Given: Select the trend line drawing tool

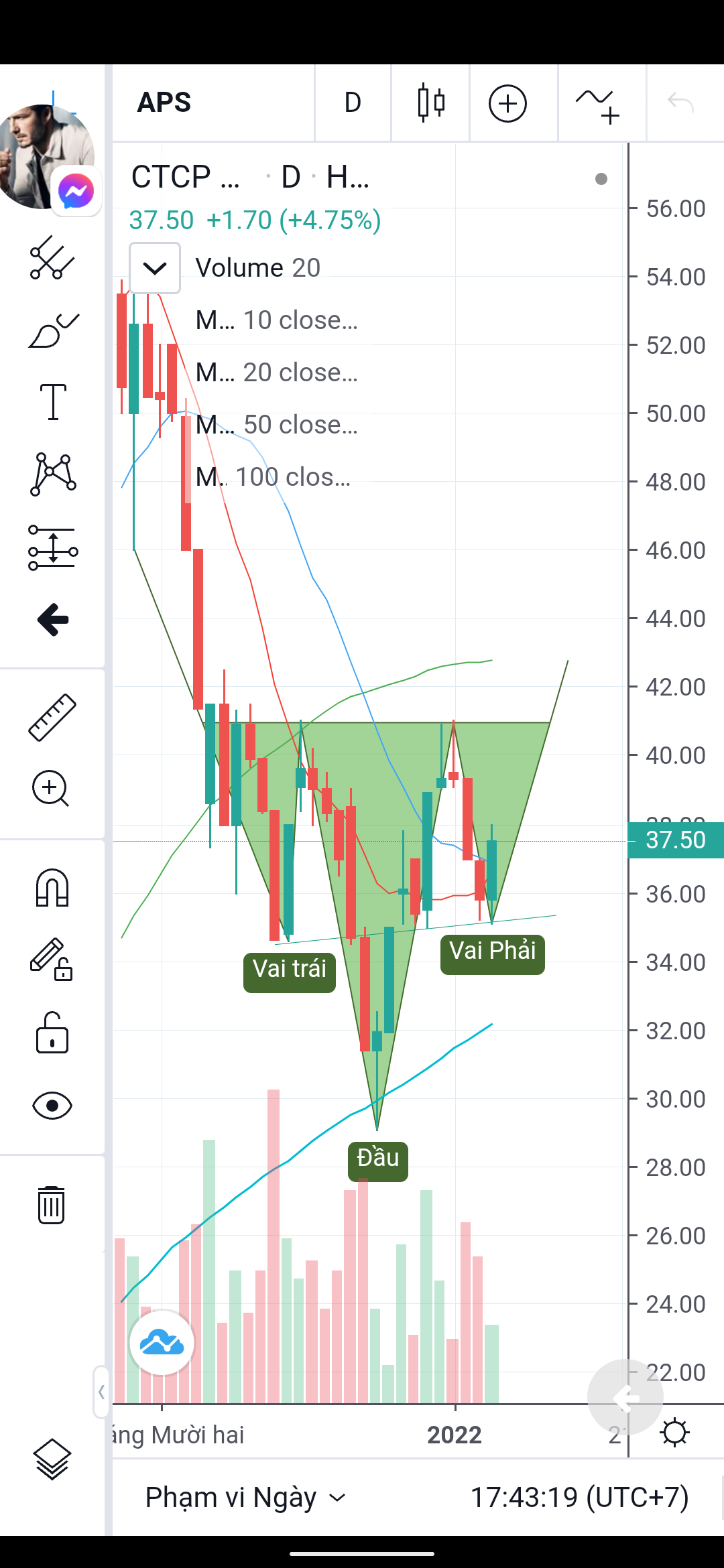Looking at the screenshot, I should pyautogui.click(x=52, y=257).
